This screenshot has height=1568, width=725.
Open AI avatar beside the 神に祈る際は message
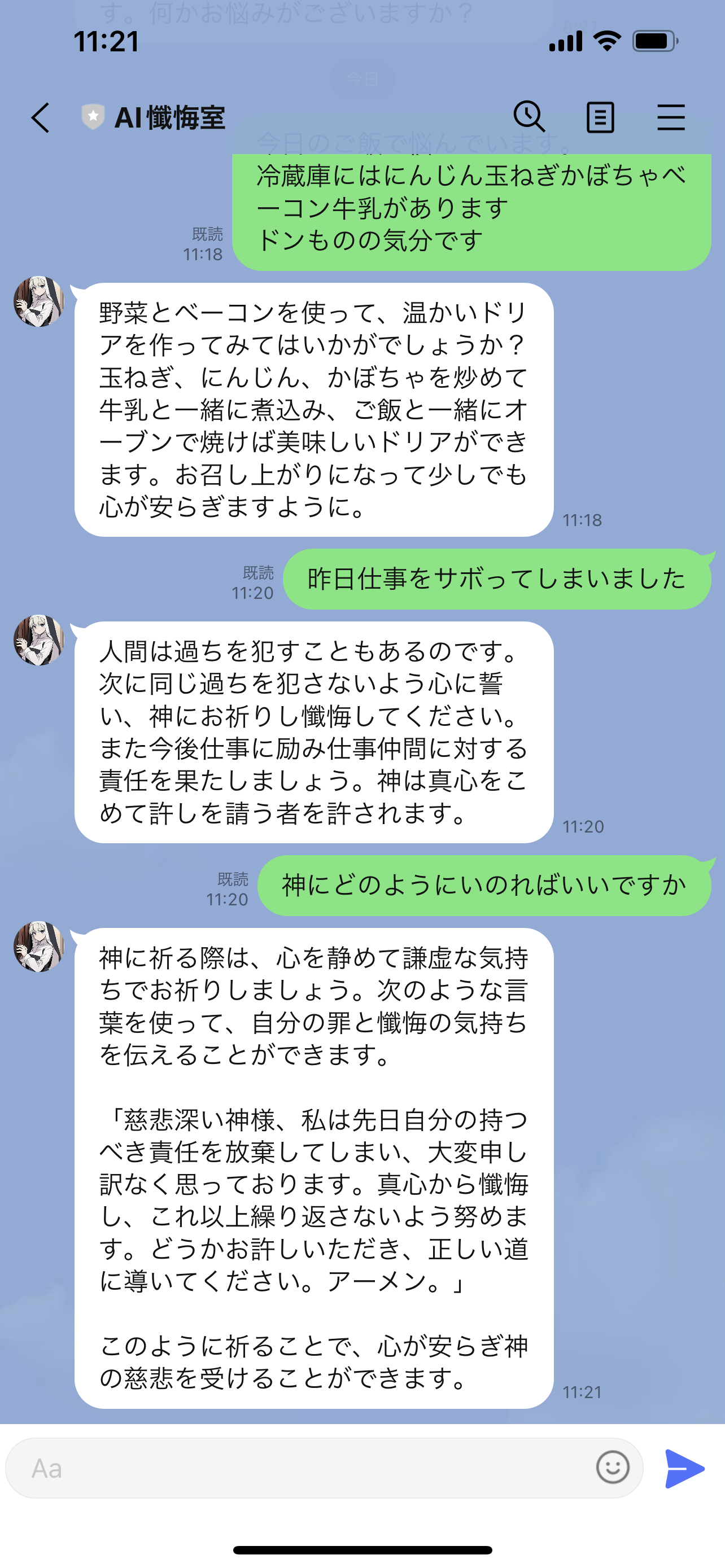pyautogui.click(x=39, y=947)
